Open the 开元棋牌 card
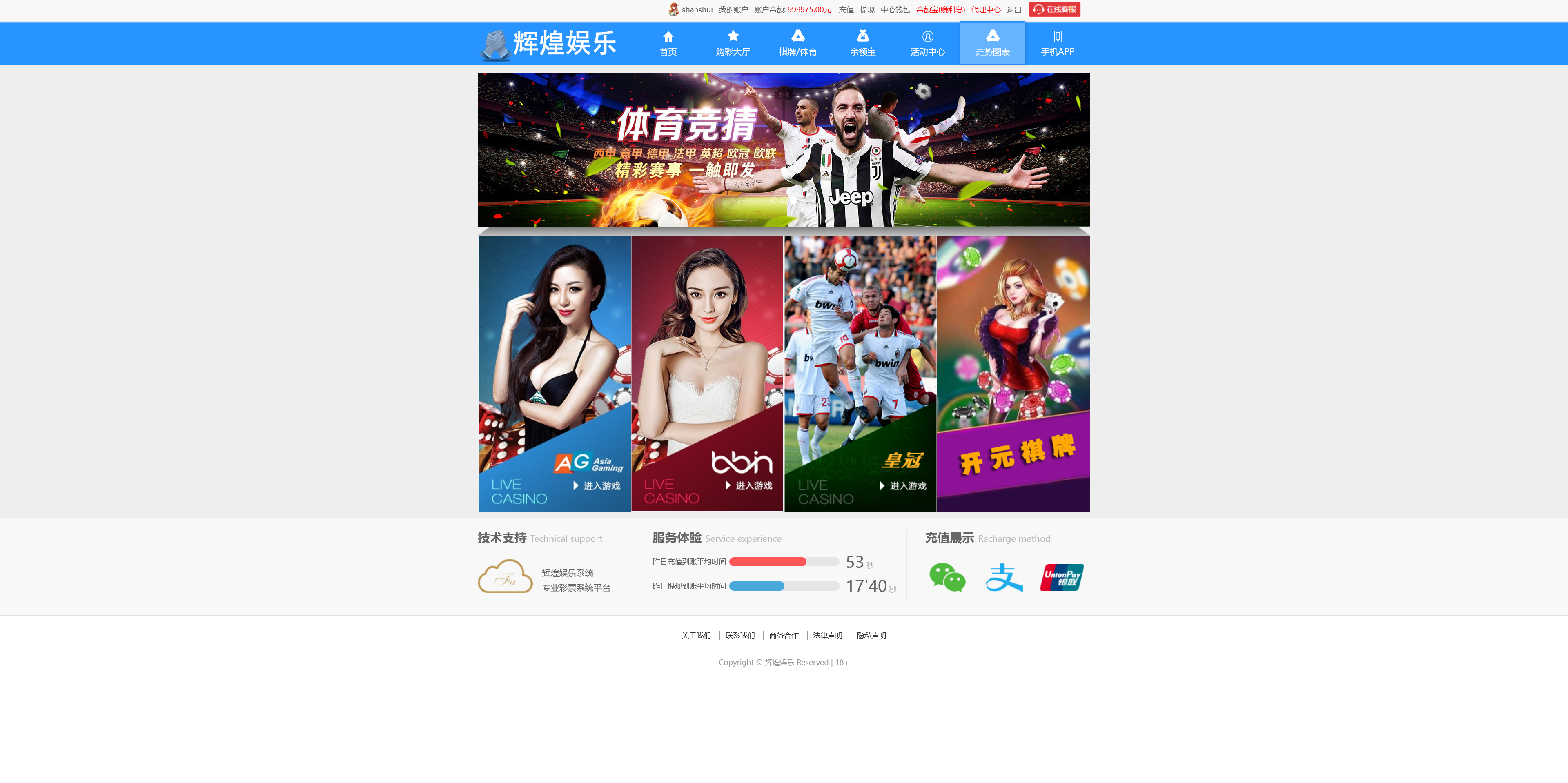Image resolution: width=1568 pixels, height=783 pixels. (1013, 374)
